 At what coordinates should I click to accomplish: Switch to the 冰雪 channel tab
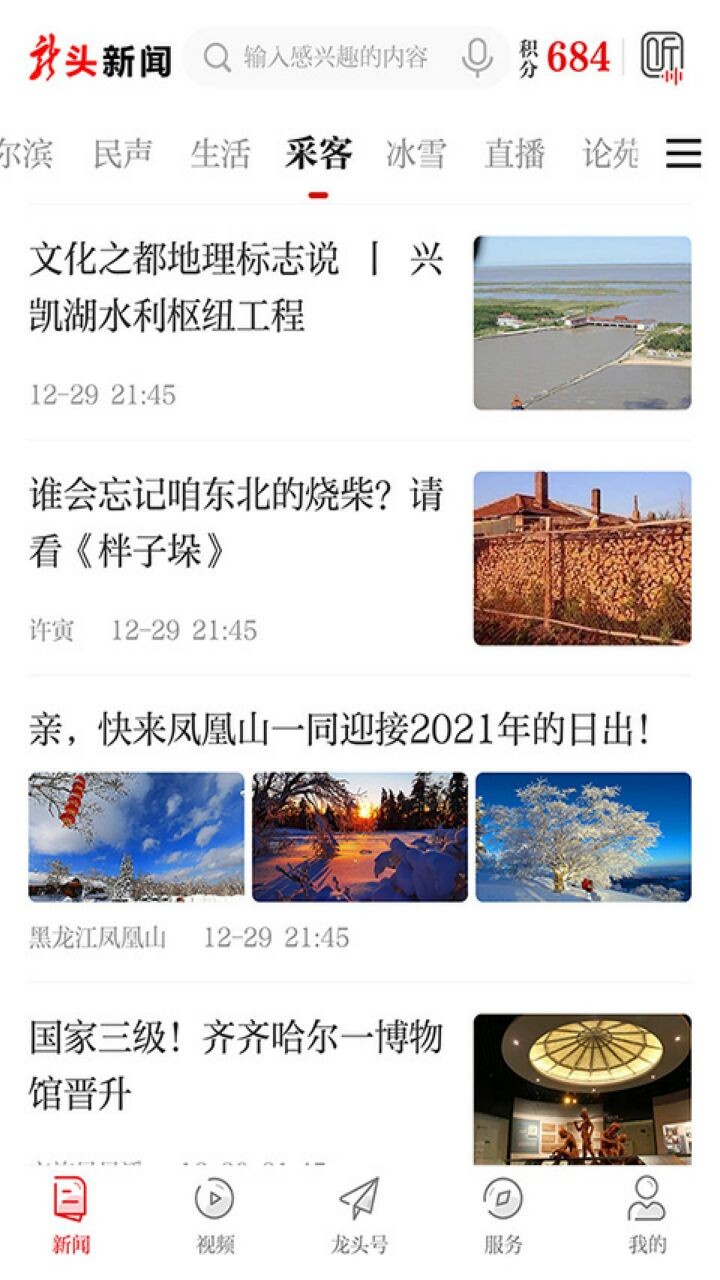417,152
